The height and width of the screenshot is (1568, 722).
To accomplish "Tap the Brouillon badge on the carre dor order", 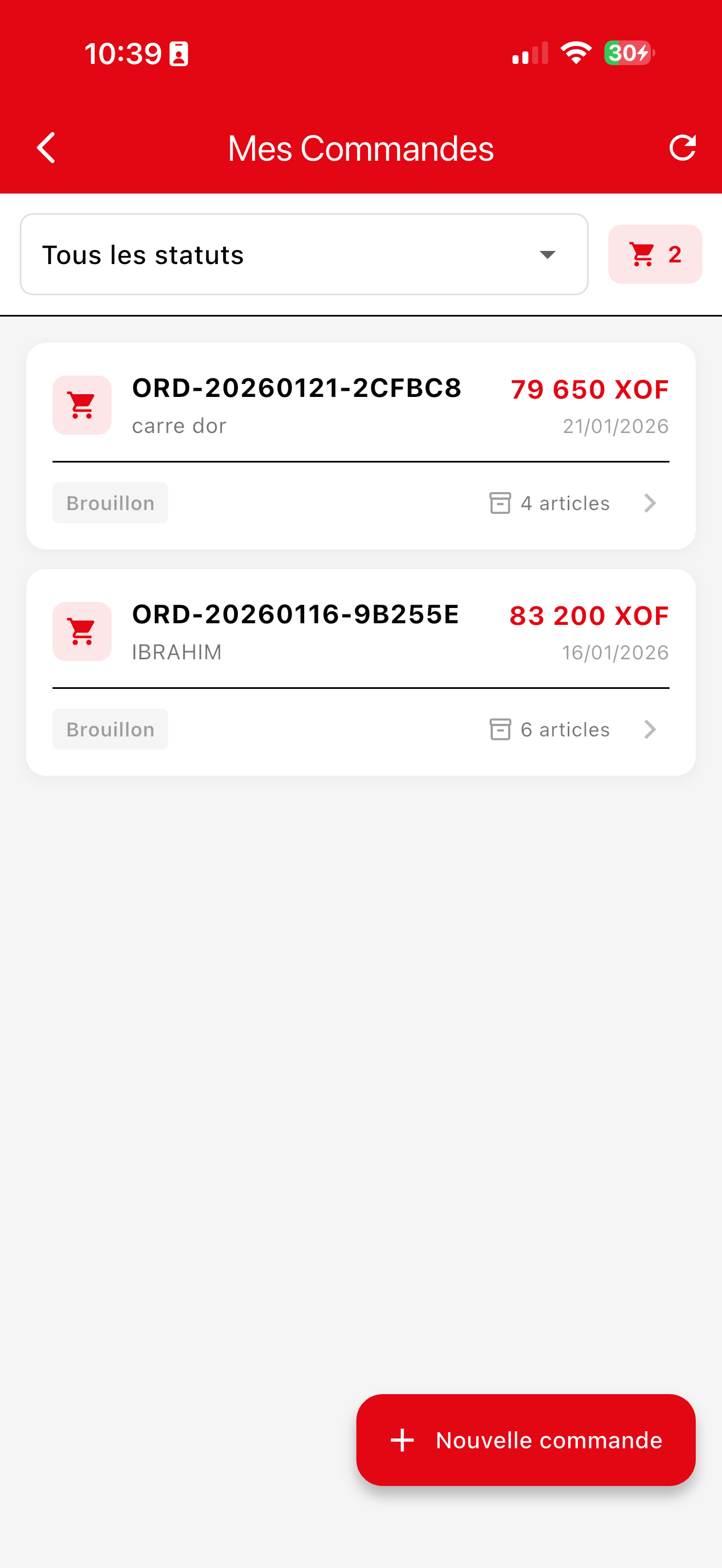I will (x=110, y=503).
